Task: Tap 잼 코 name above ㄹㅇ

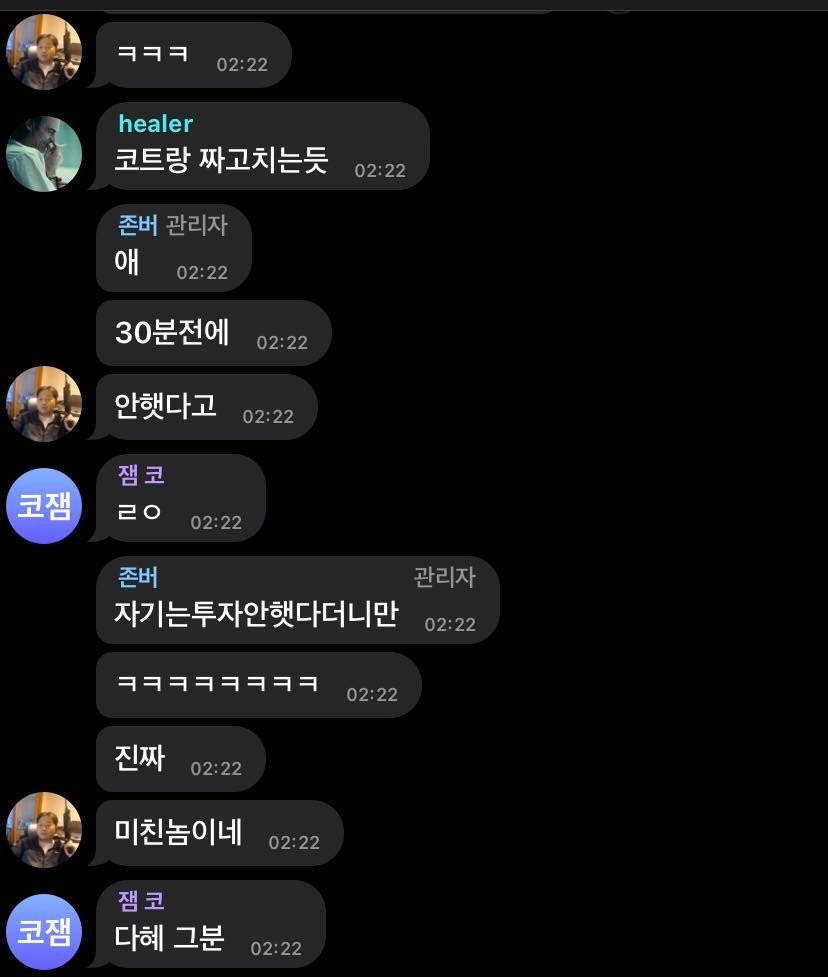Action: (x=141, y=476)
